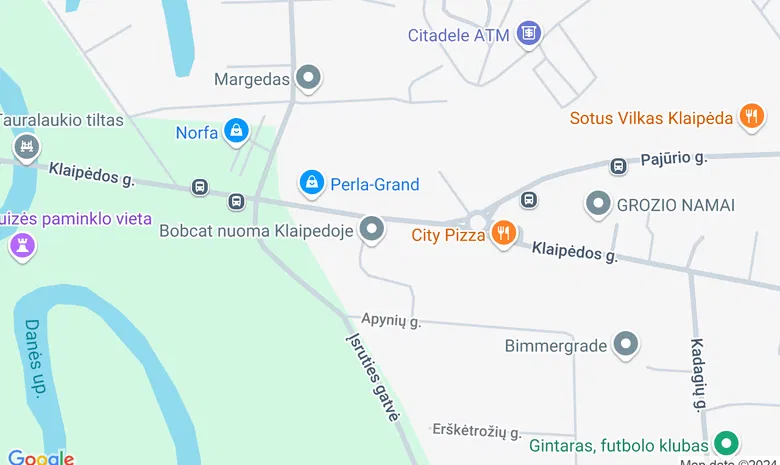The height and width of the screenshot is (465, 780).
Task: Open the Citadele ATM map marker
Action: click(x=529, y=35)
